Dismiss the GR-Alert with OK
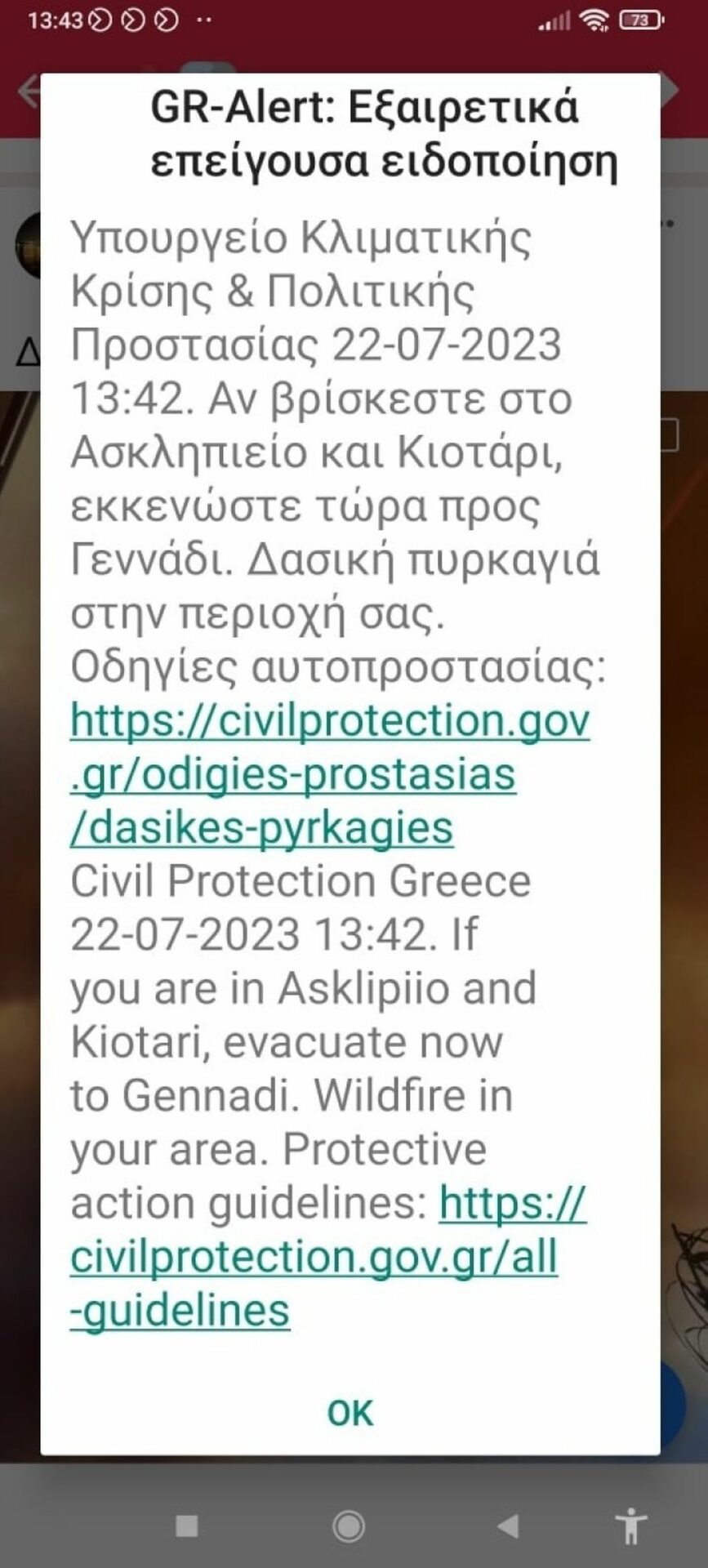Image resolution: width=708 pixels, height=1568 pixels. (350, 1412)
